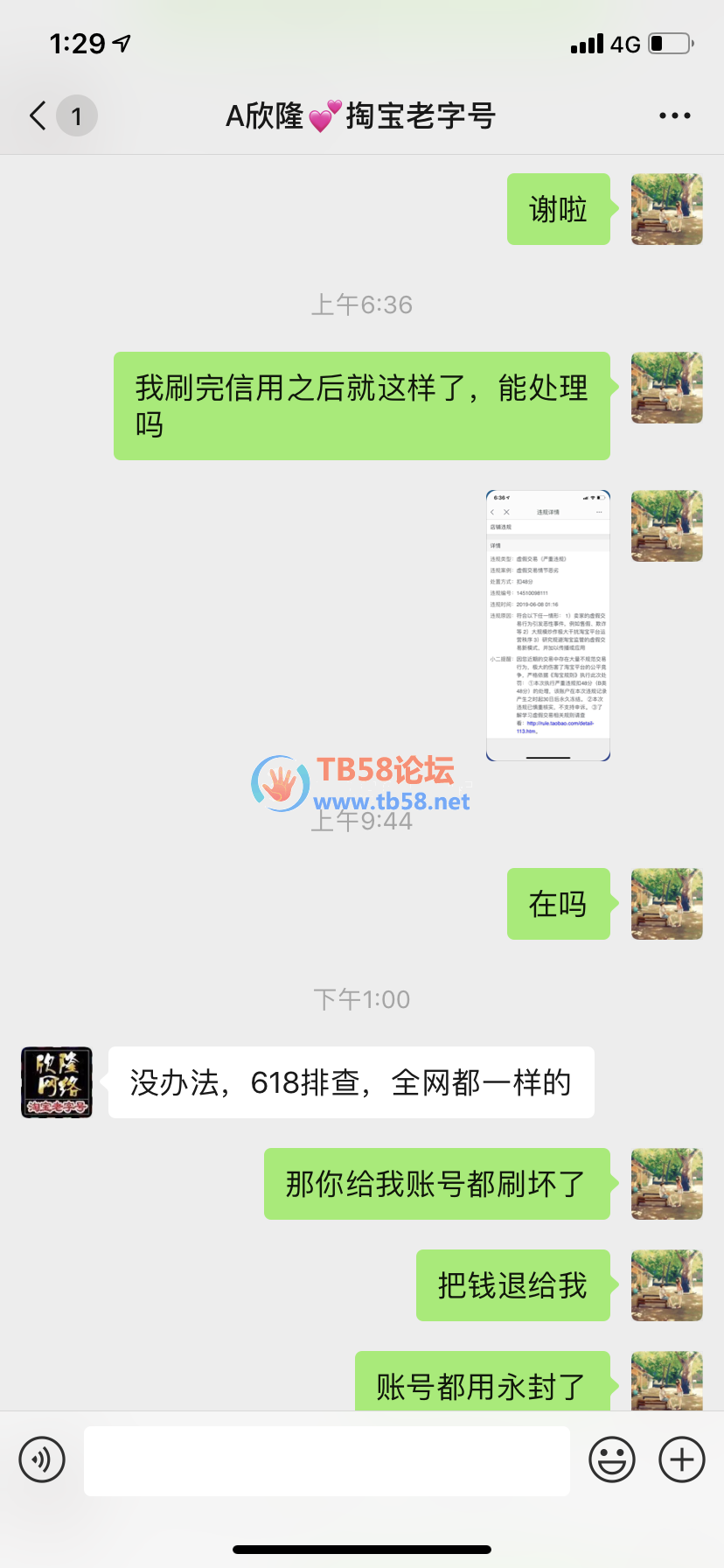Open the sent violation screenshot image

pos(547,625)
